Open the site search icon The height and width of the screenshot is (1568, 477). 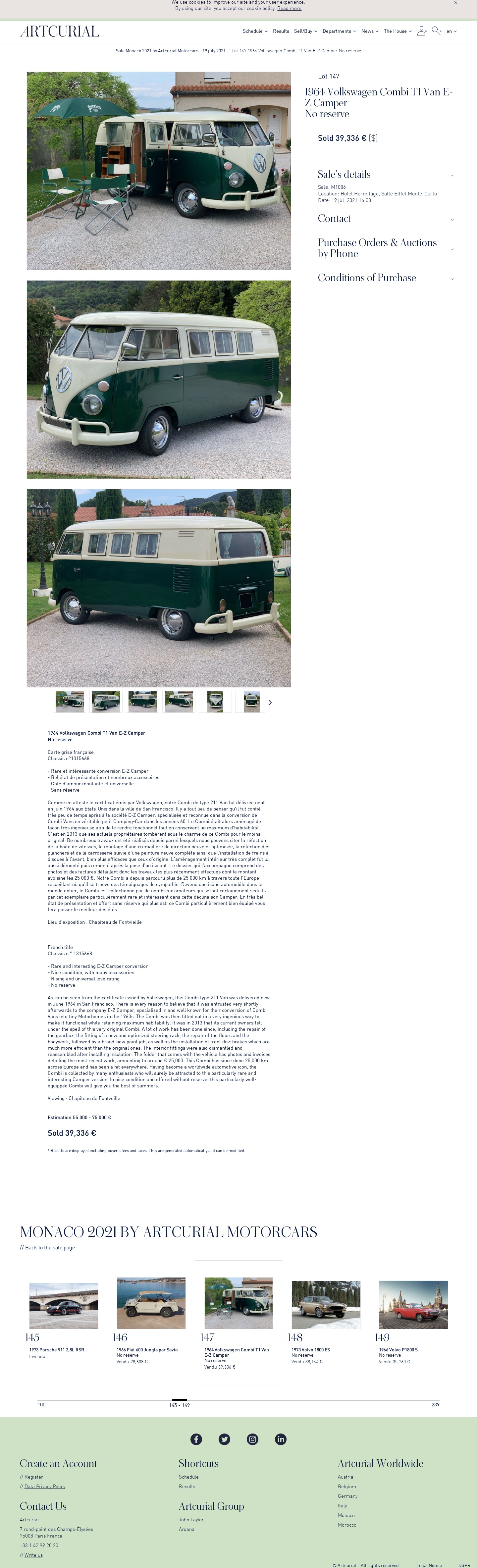[436, 30]
